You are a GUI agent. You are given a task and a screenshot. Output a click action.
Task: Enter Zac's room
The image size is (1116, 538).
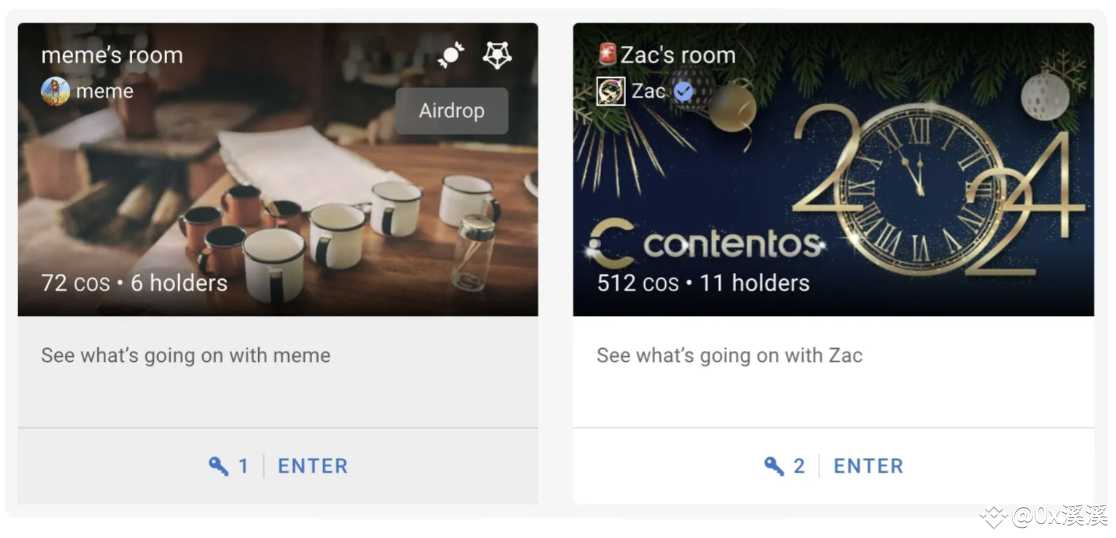(868, 466)
